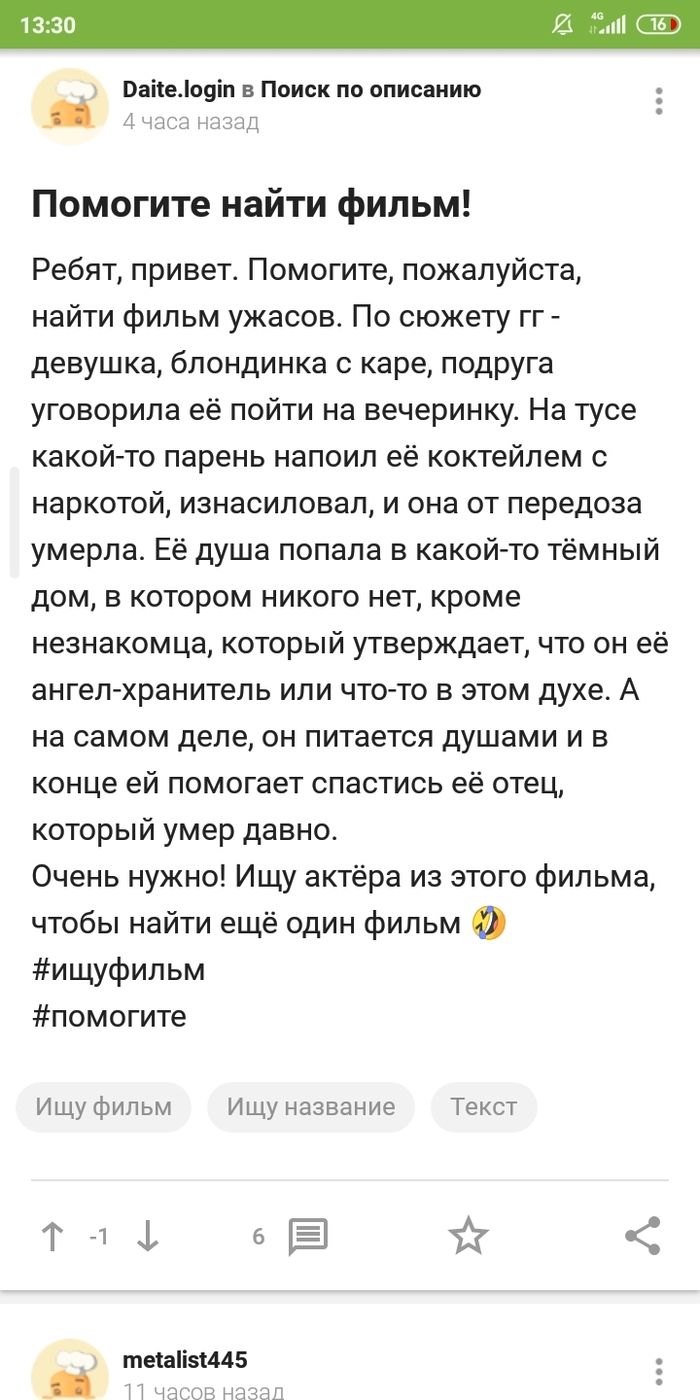Select the Текст tag chip
This screenshot has width=700, height=1400.
click(x=484, y=1107)
